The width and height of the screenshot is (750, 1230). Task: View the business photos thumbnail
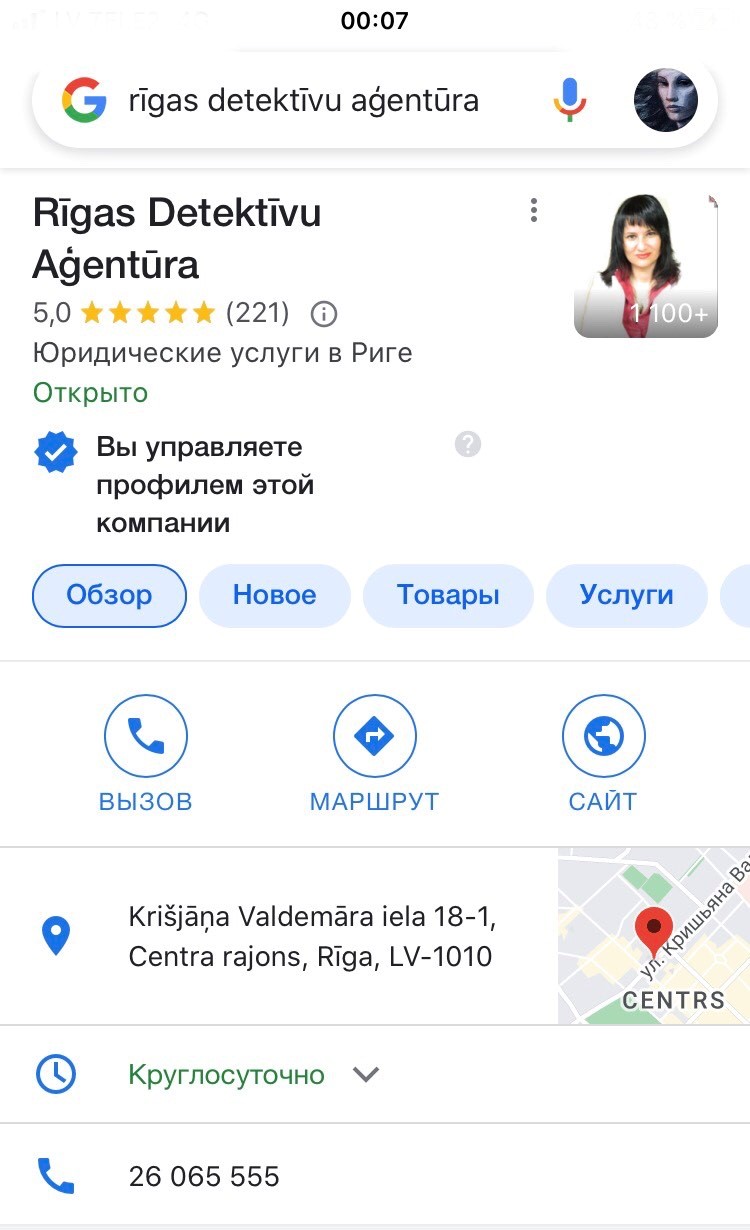click(x=645, y=266)
